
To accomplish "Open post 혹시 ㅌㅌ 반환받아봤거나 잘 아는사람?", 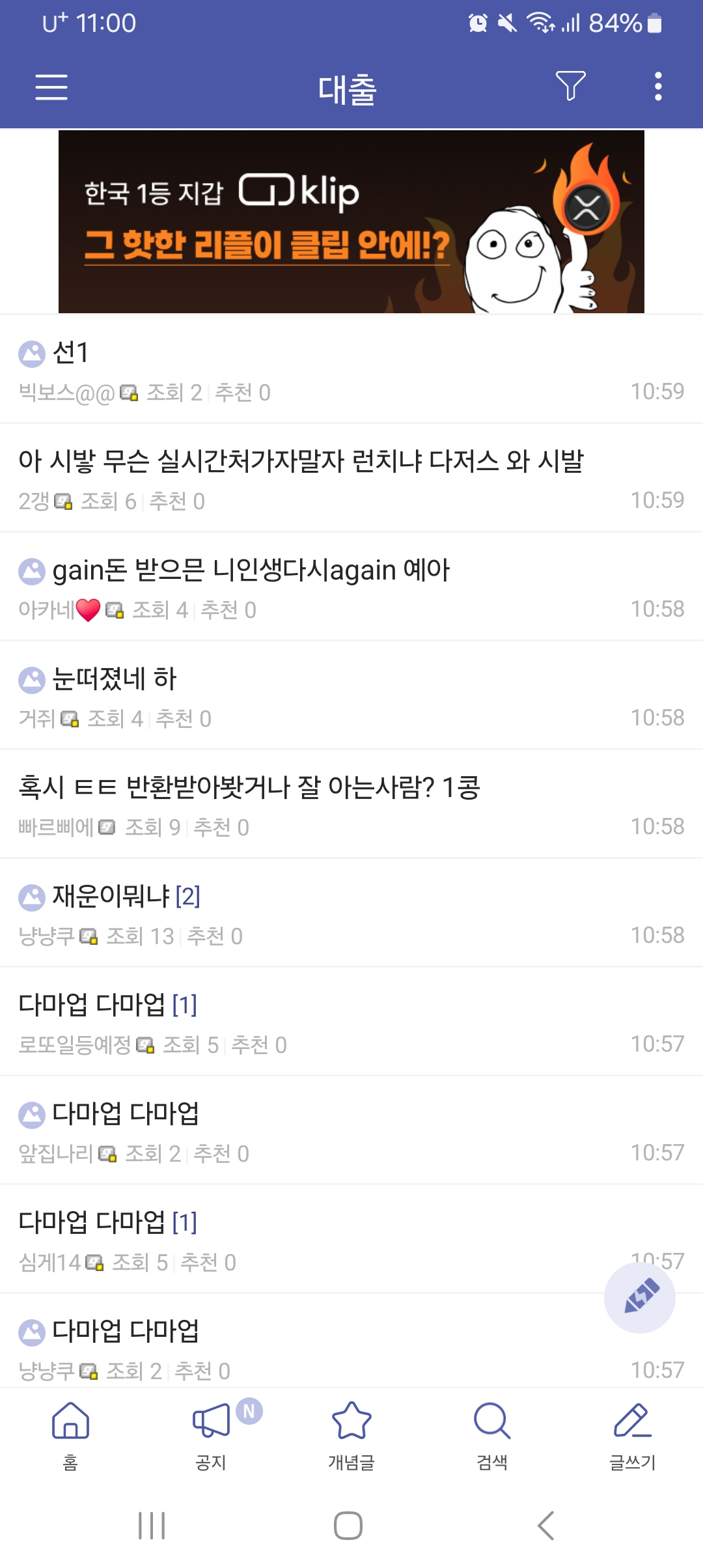I will pos(249,788).
